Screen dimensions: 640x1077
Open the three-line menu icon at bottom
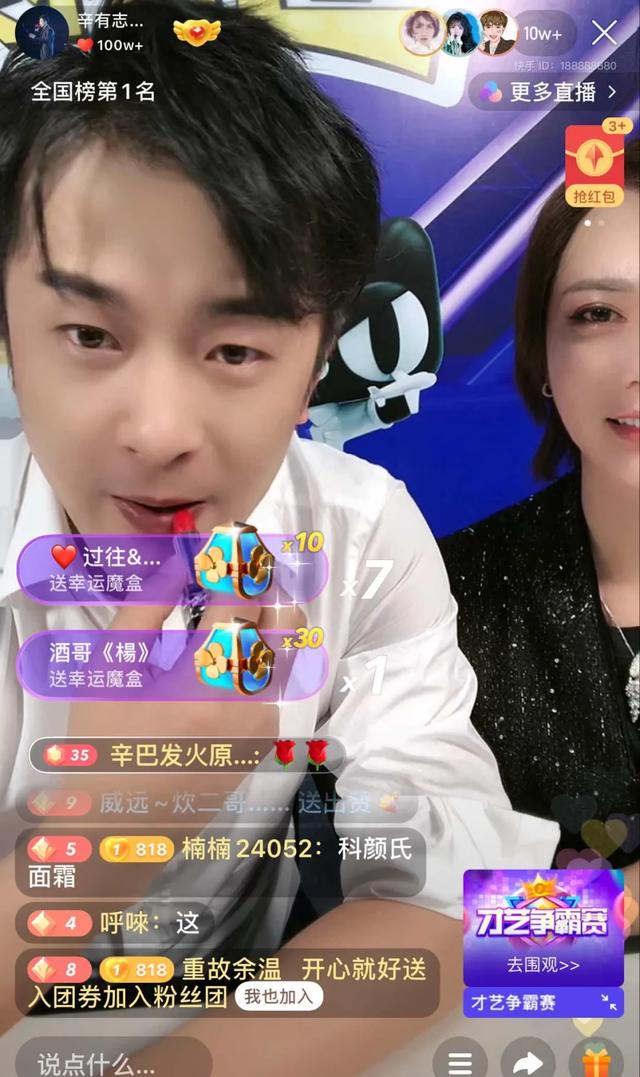pyautogui.click(x=459, y=1062)
